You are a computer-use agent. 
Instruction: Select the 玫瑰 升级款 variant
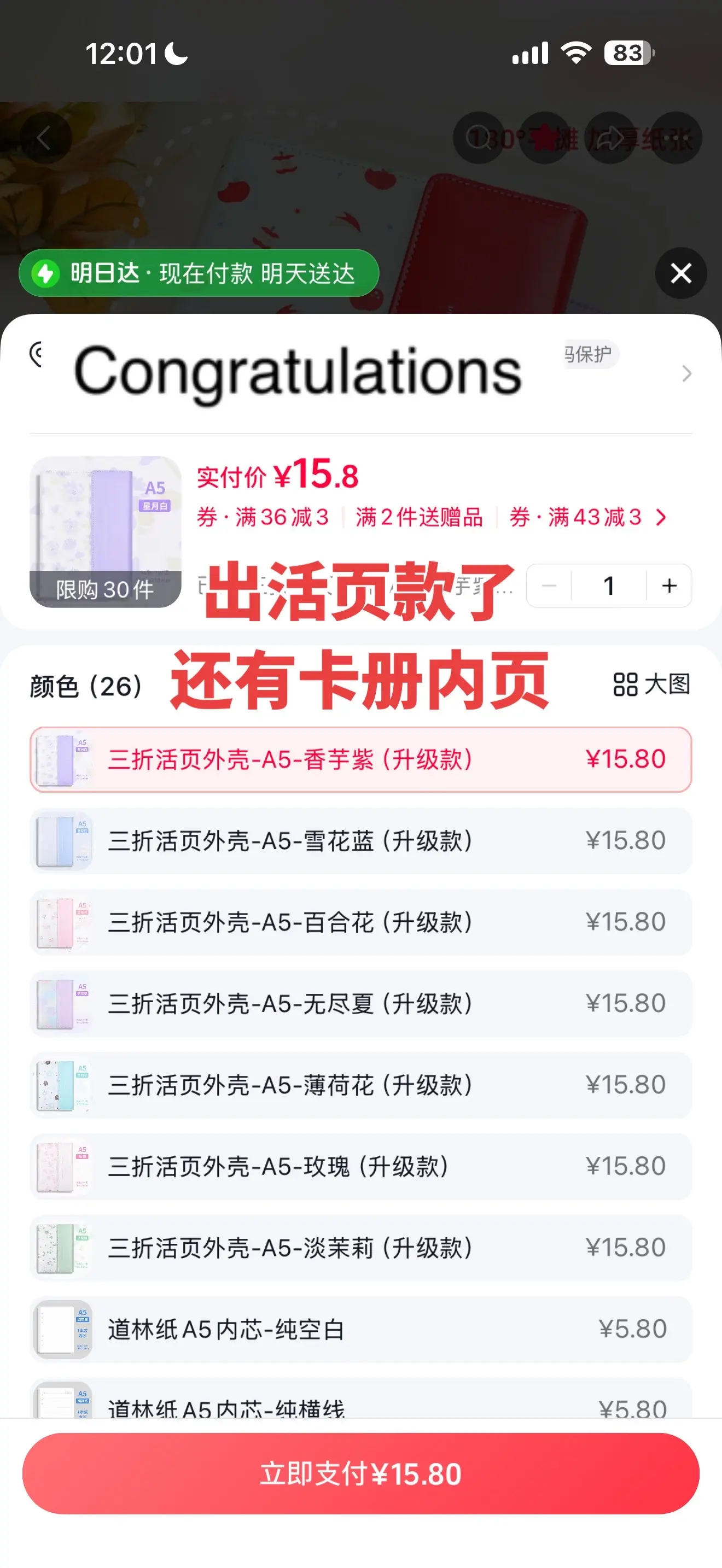tap(361, 1166)
